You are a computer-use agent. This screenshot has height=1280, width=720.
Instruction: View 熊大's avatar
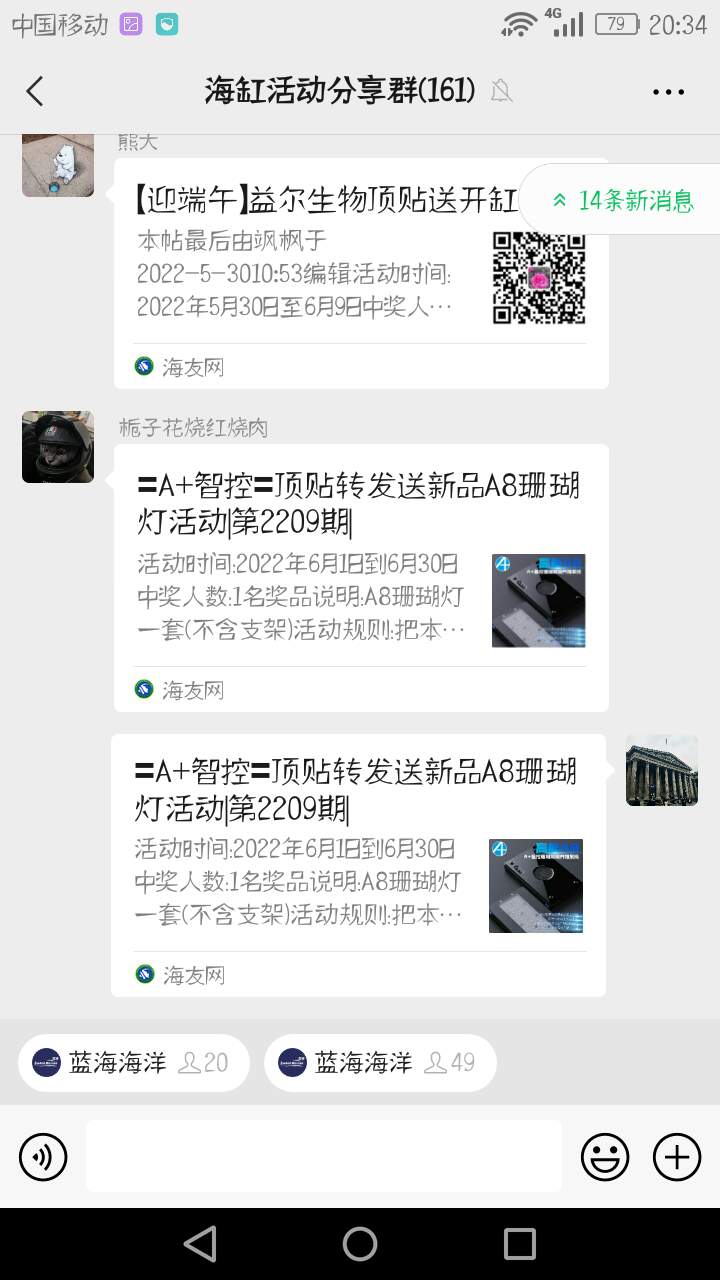[58, 165]
